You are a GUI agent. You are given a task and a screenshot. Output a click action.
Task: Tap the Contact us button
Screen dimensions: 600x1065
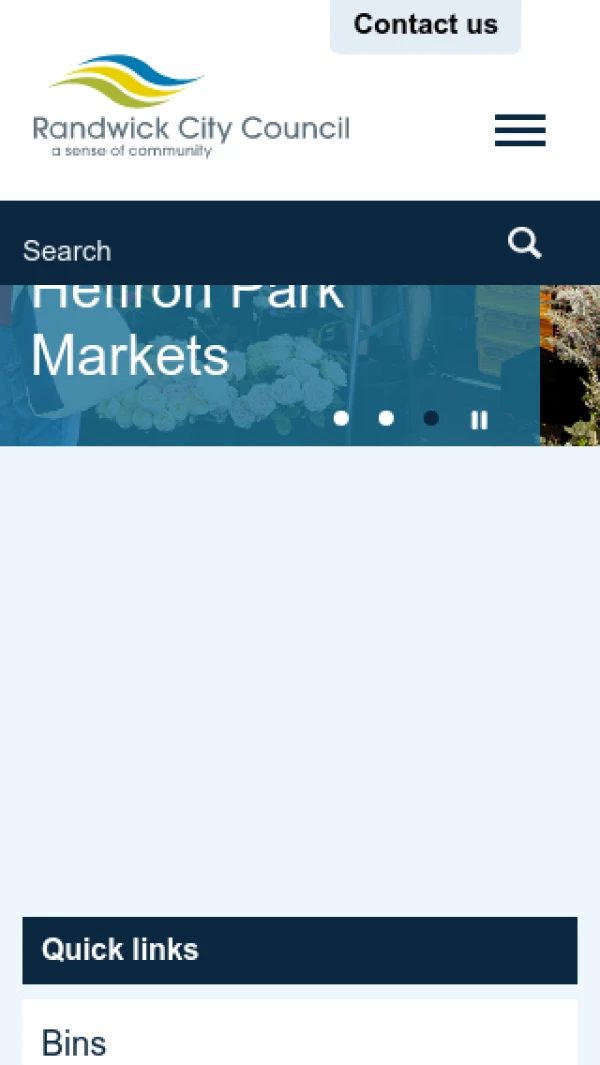(425, 25)
